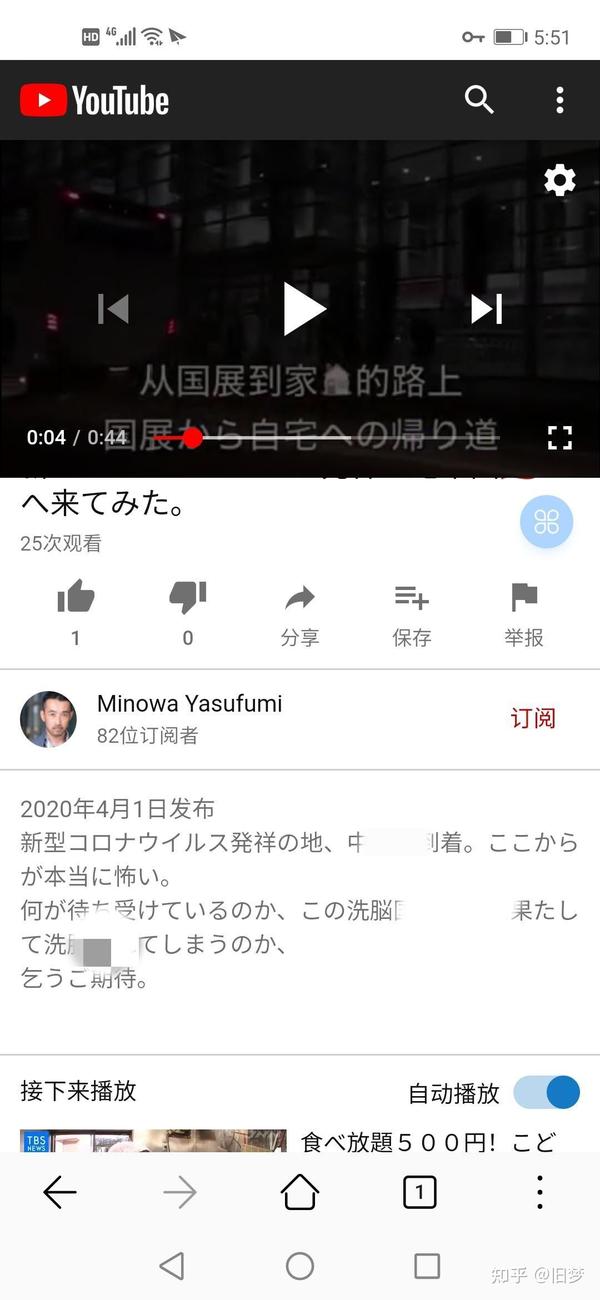Viewport: 600px width, 1300px height.
Task: Open YouTube search
Action: (479, 99)
